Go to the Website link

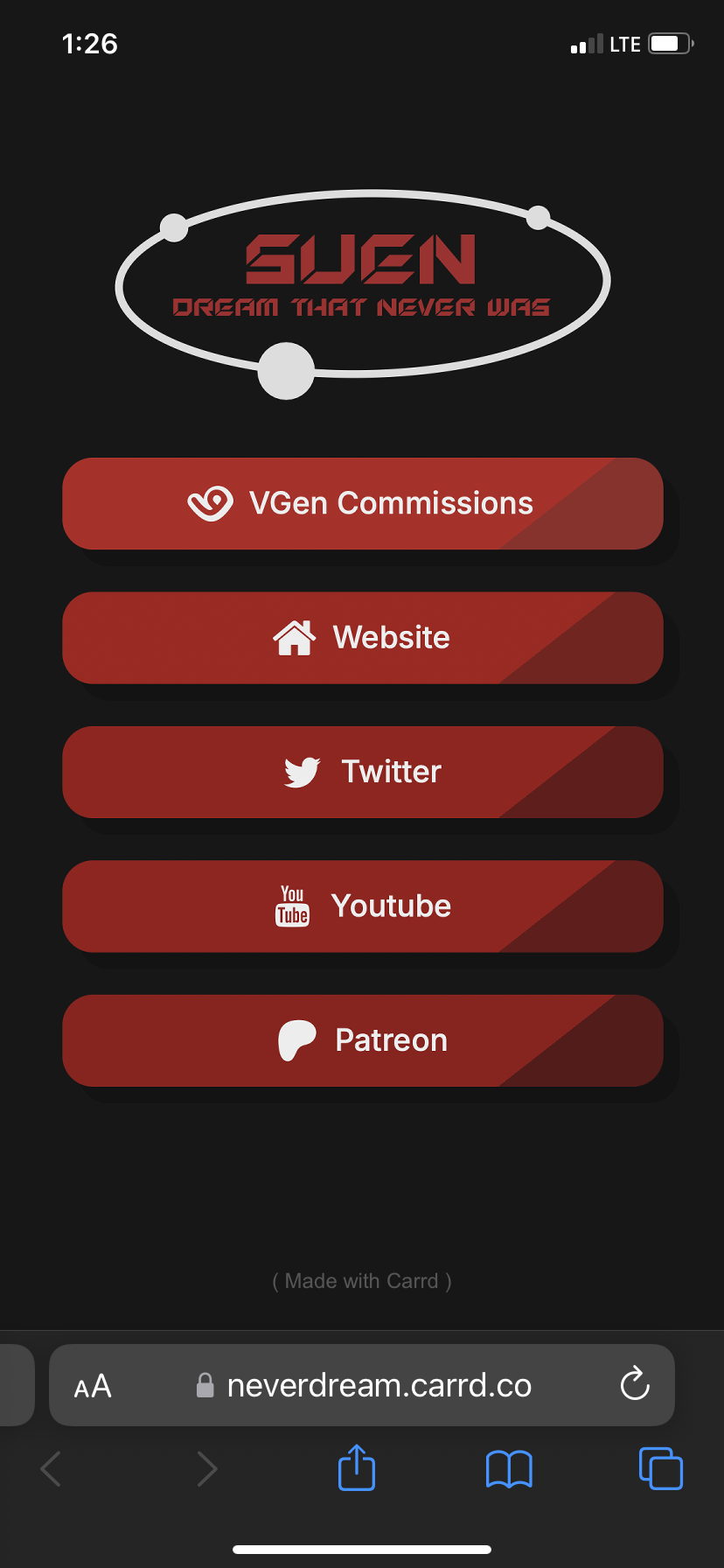362,638
